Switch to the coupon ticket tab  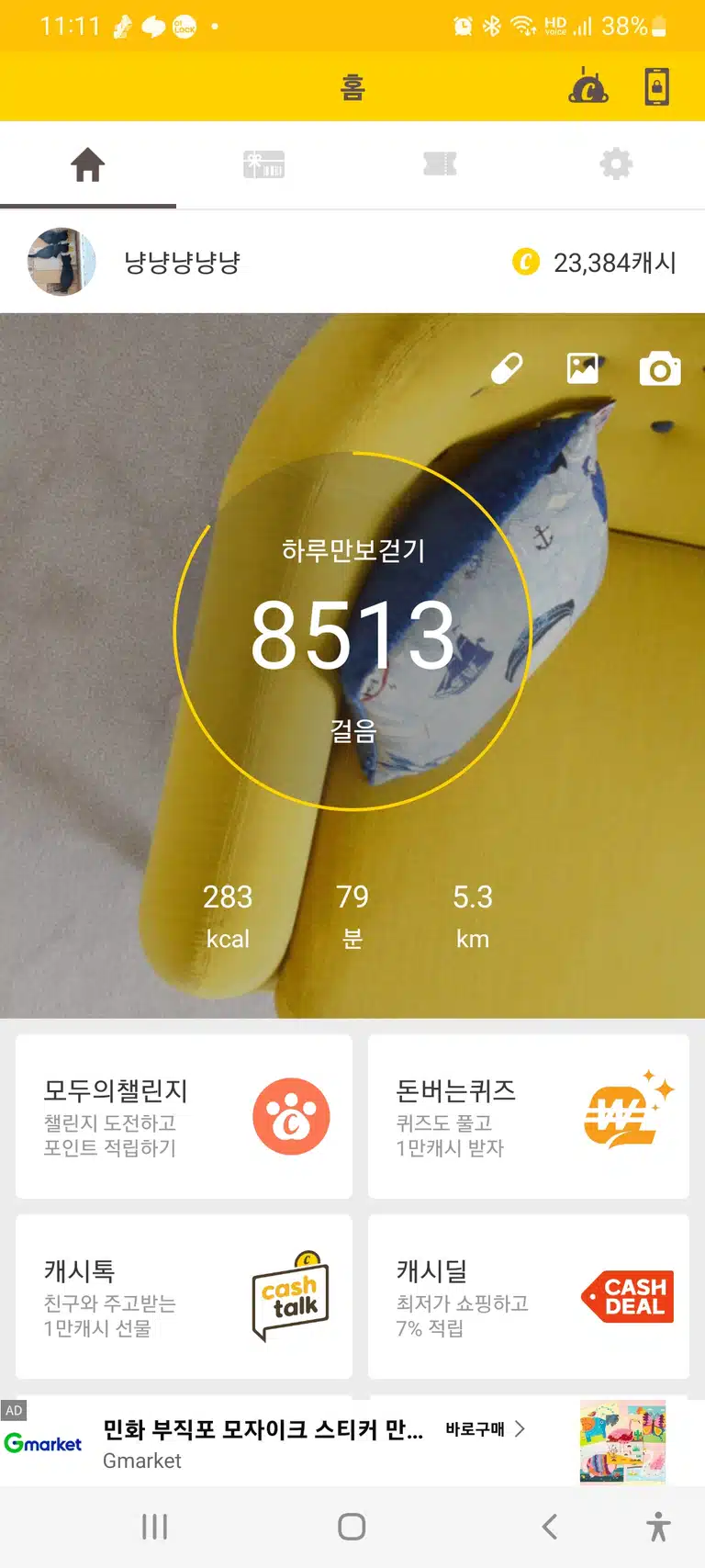[440, 164]
